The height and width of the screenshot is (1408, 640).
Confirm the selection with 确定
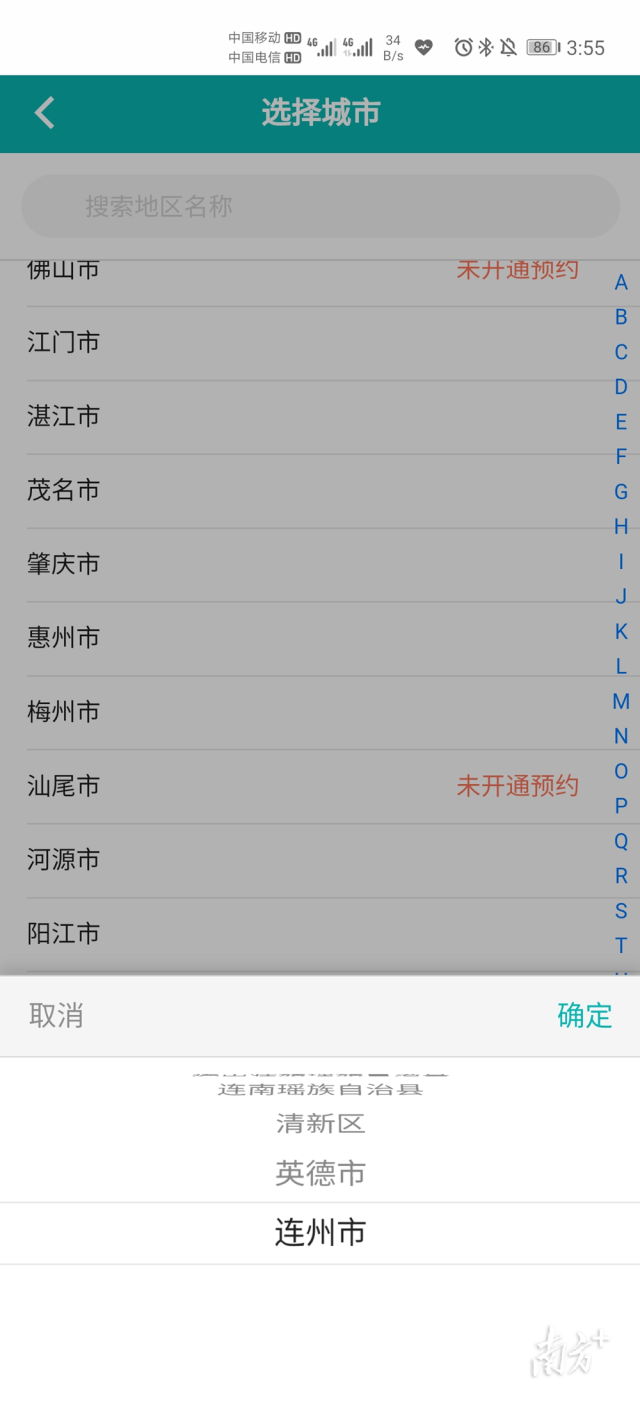[584, 1015]
